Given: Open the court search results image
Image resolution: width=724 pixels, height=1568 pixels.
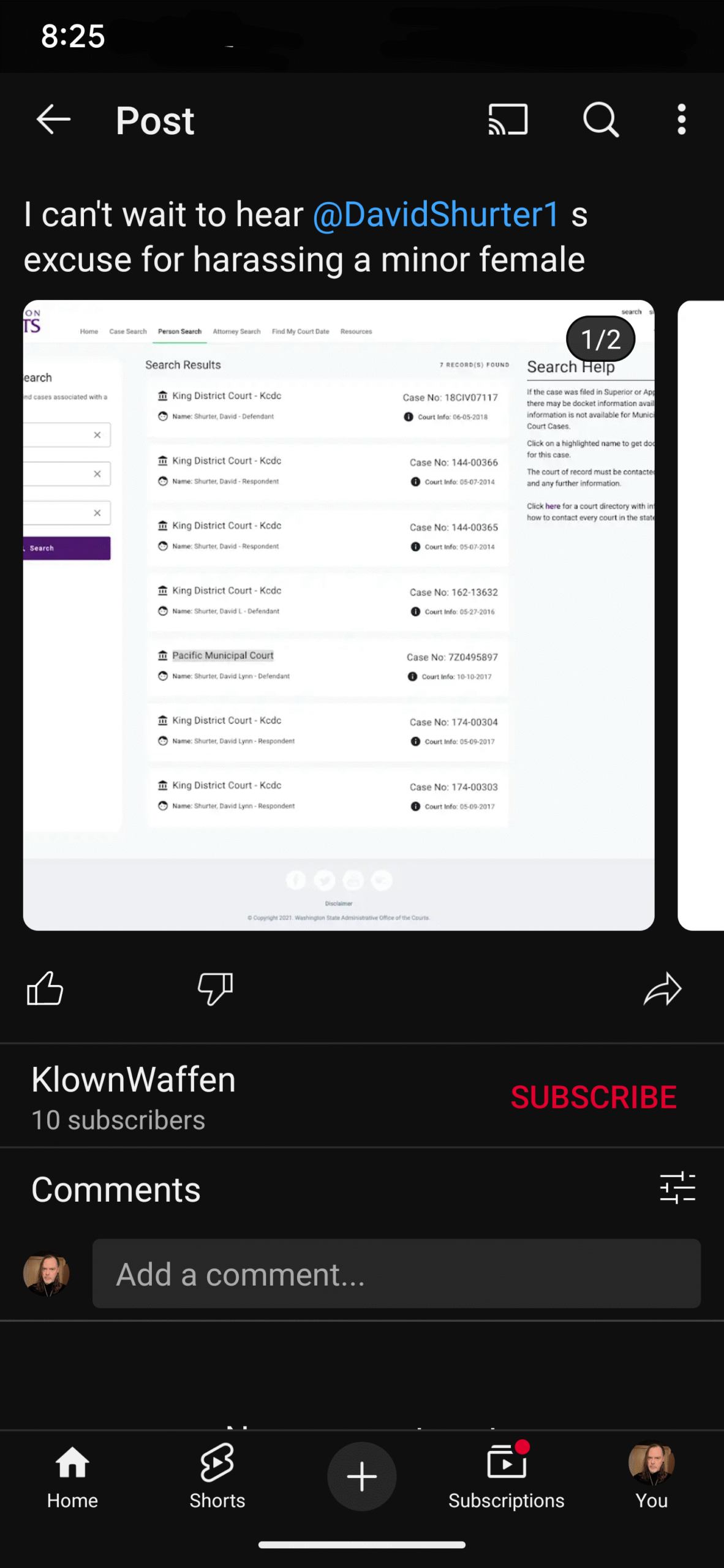Looking at the screenshot, I should click(339, 615).
